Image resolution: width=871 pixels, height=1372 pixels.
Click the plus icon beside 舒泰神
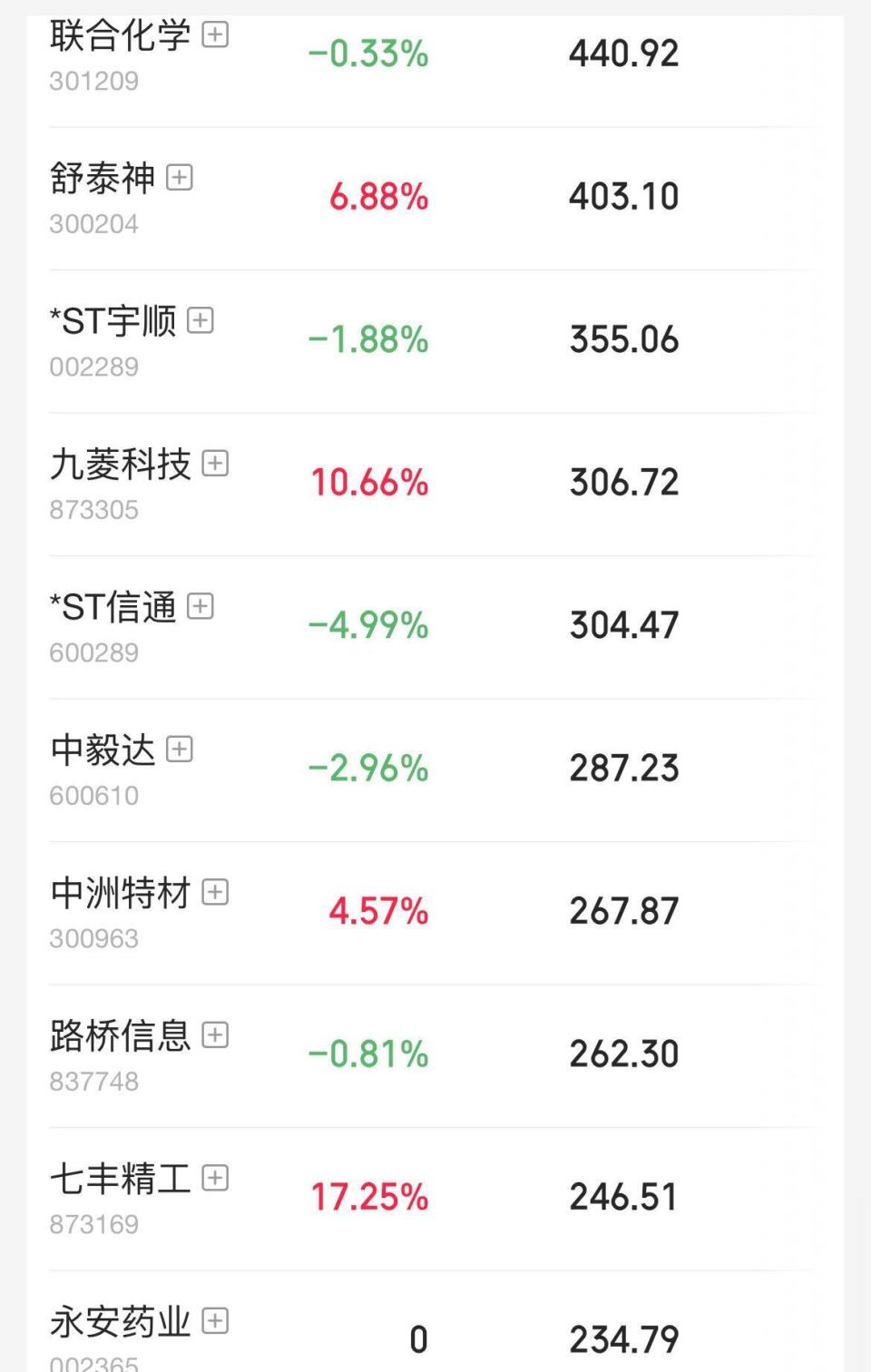tap(181, 179)
